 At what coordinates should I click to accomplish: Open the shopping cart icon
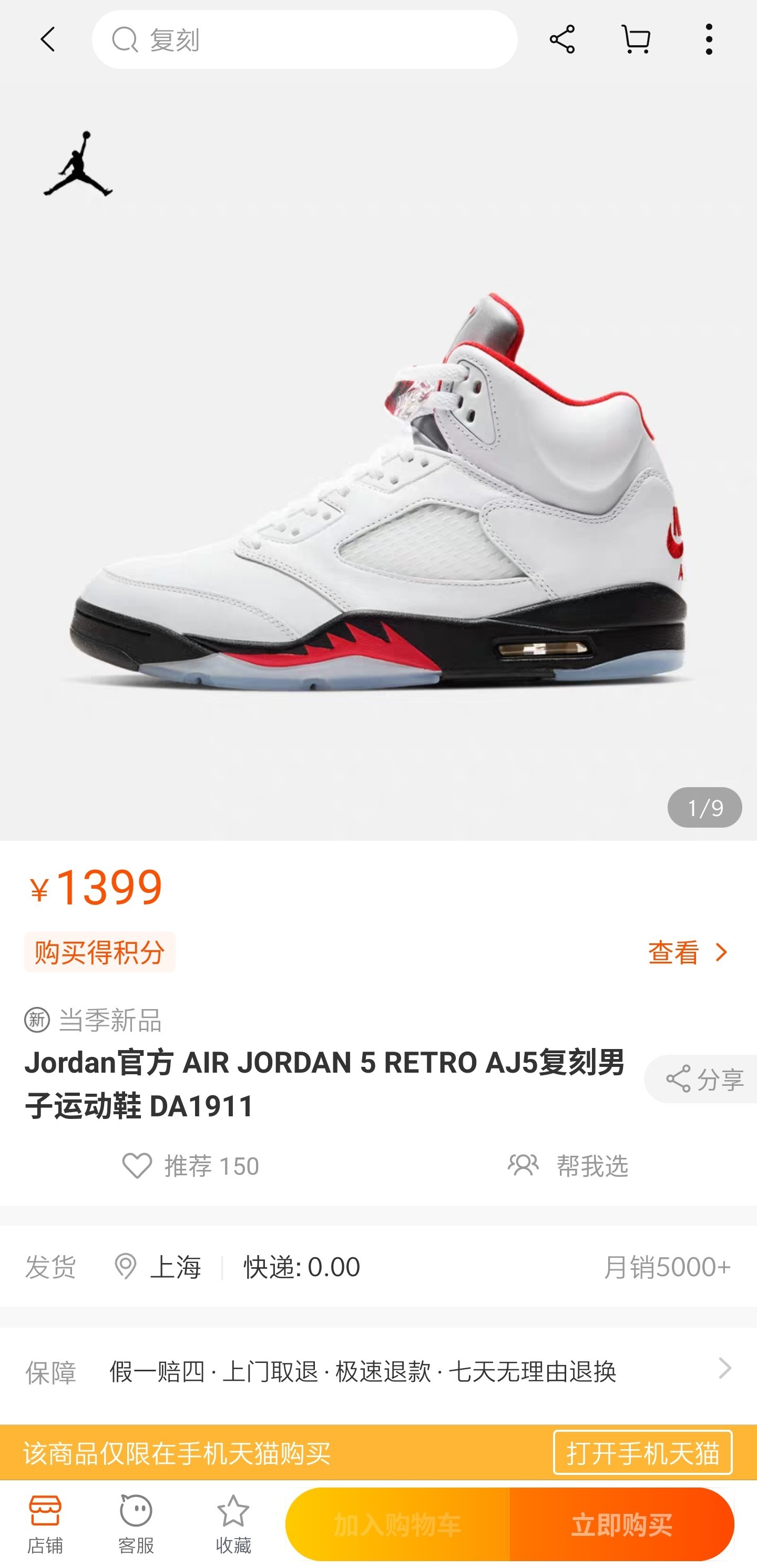point(637,38)
